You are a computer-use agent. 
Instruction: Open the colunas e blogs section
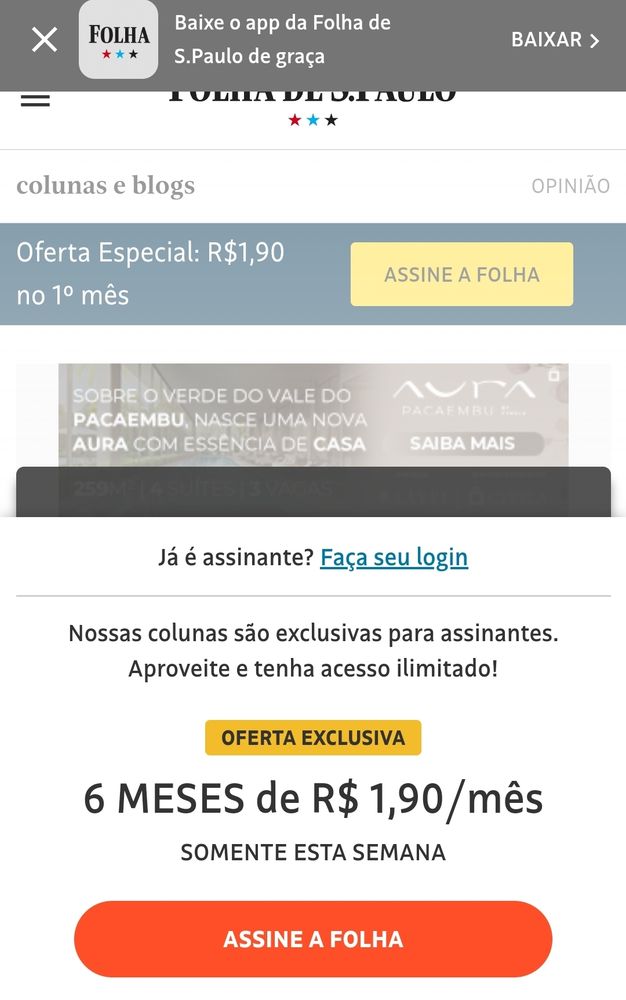(x=106, y=186)
